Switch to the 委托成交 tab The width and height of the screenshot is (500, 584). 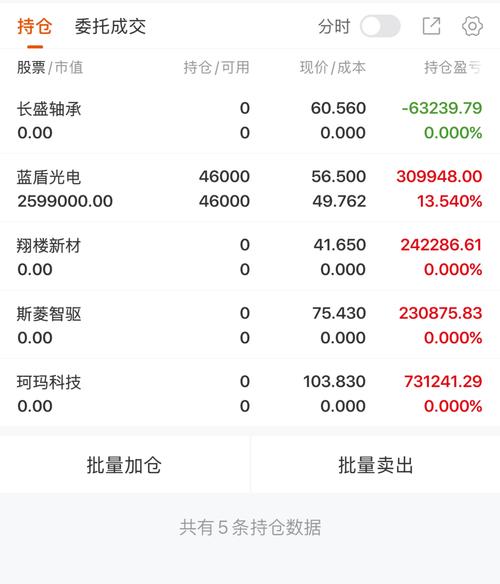tap(110, 26)
